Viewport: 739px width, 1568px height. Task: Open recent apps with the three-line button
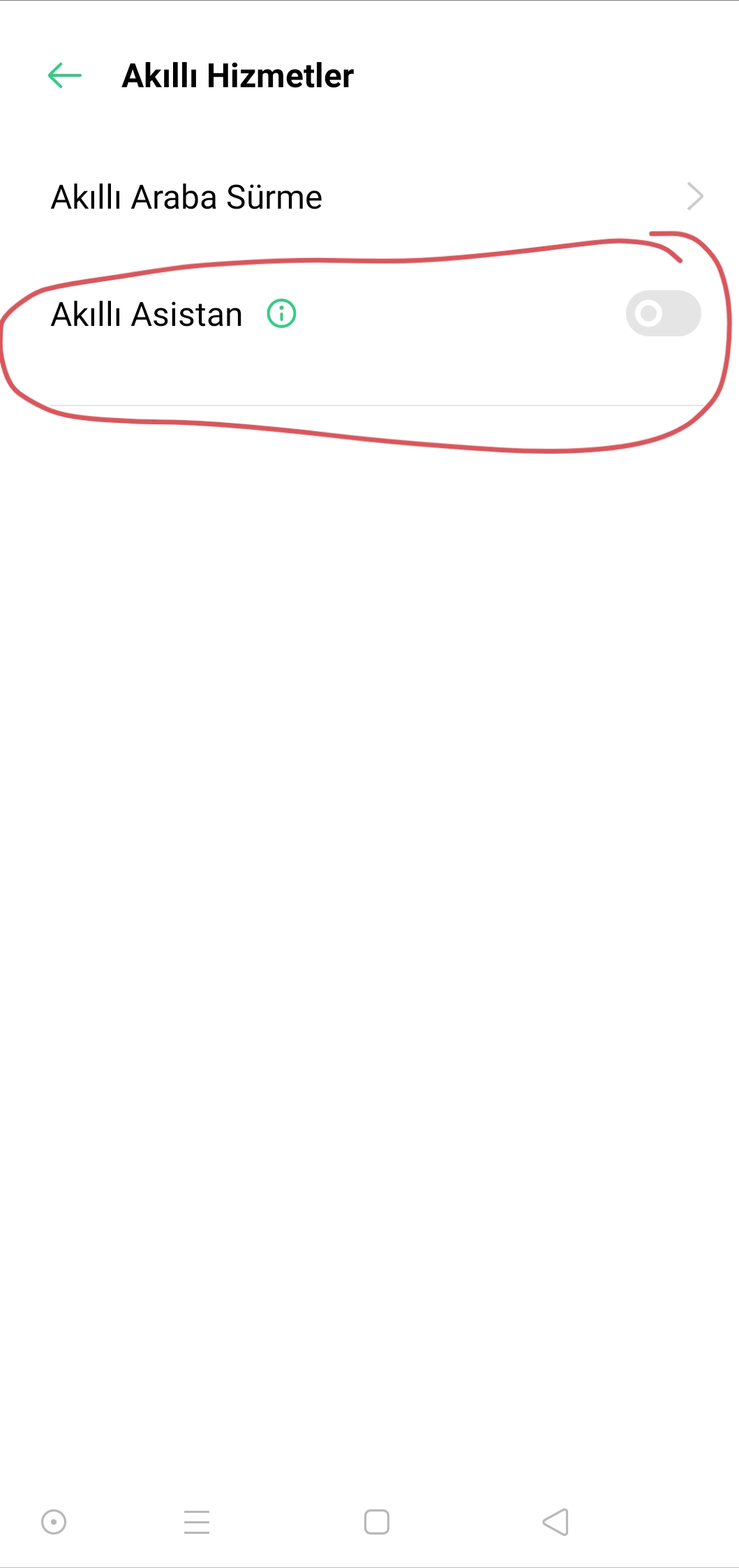197,1522
